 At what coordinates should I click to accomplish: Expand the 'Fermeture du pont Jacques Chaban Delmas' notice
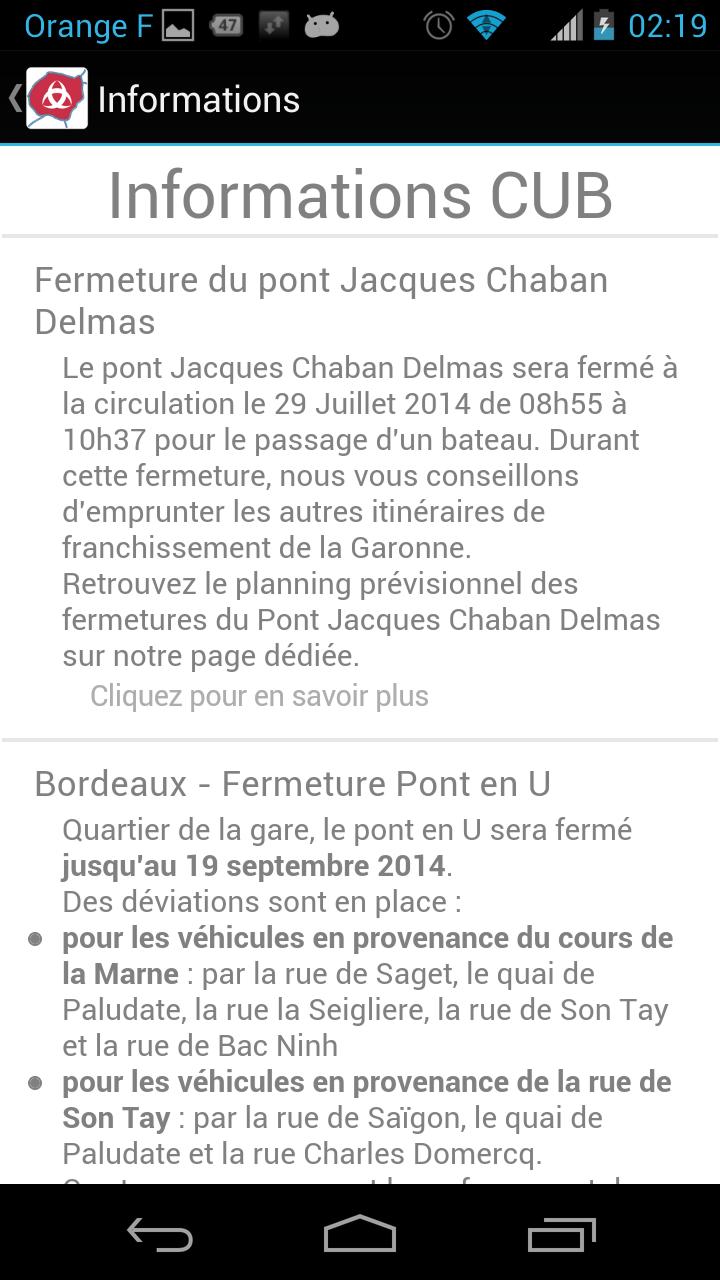tap(322, 300)
